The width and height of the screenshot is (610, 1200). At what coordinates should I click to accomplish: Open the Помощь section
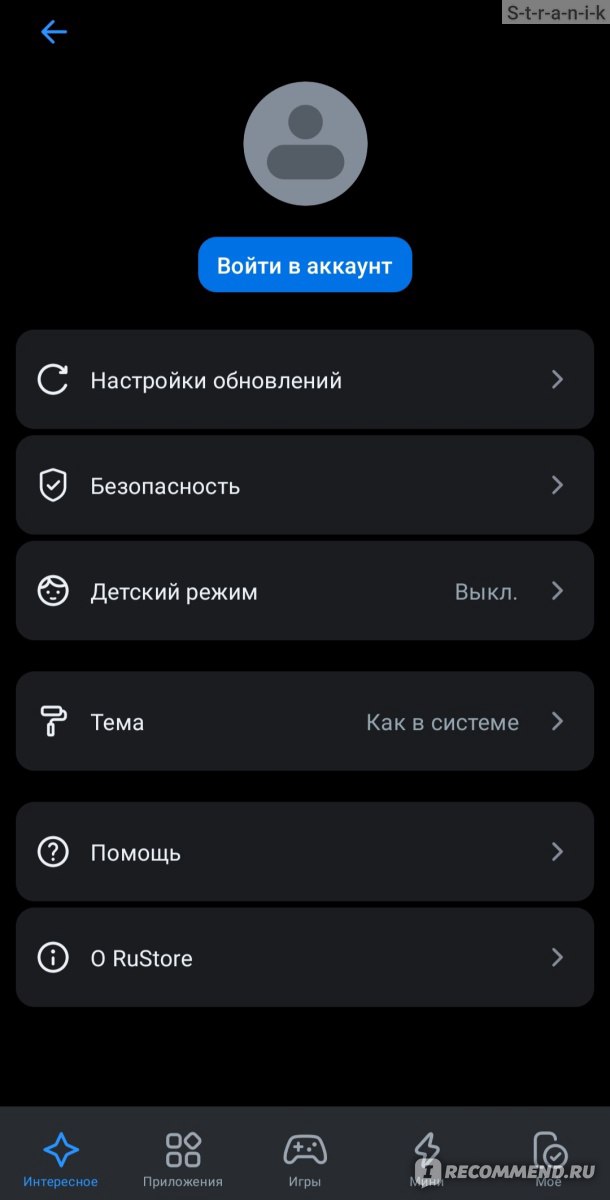tap(305, 852)
